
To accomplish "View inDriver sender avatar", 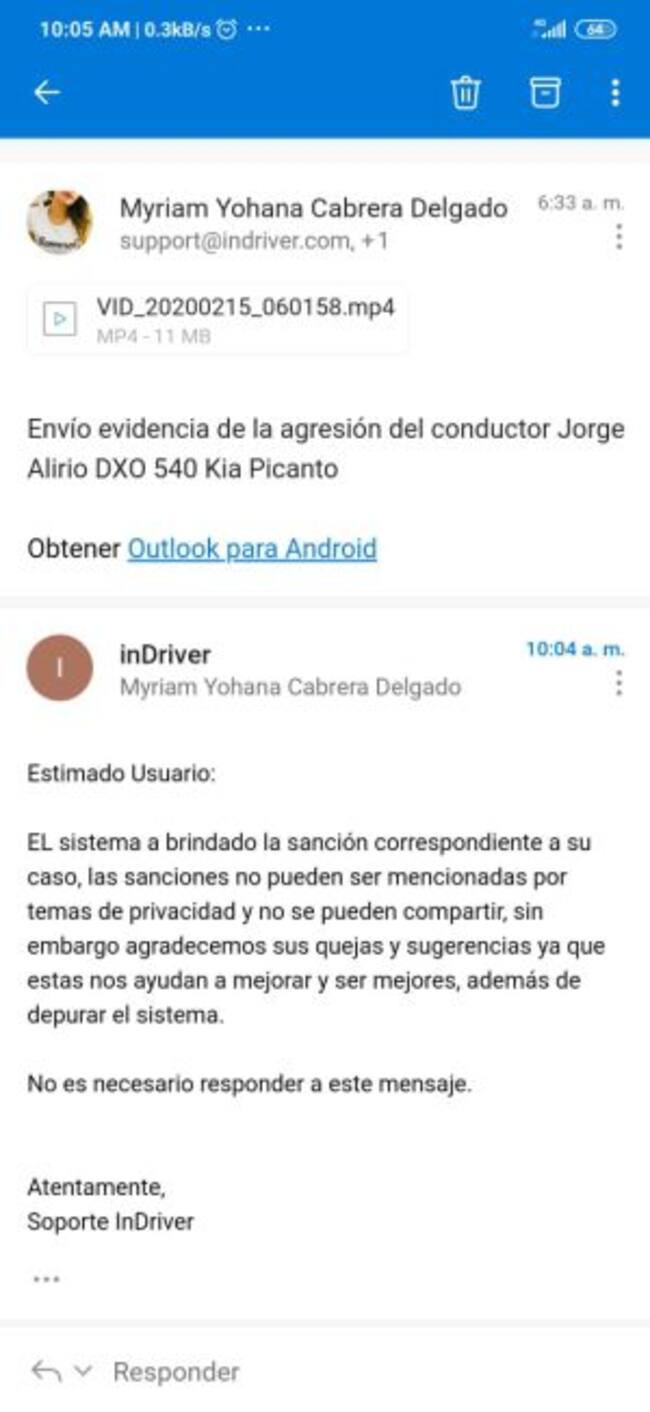I will 60,667.
